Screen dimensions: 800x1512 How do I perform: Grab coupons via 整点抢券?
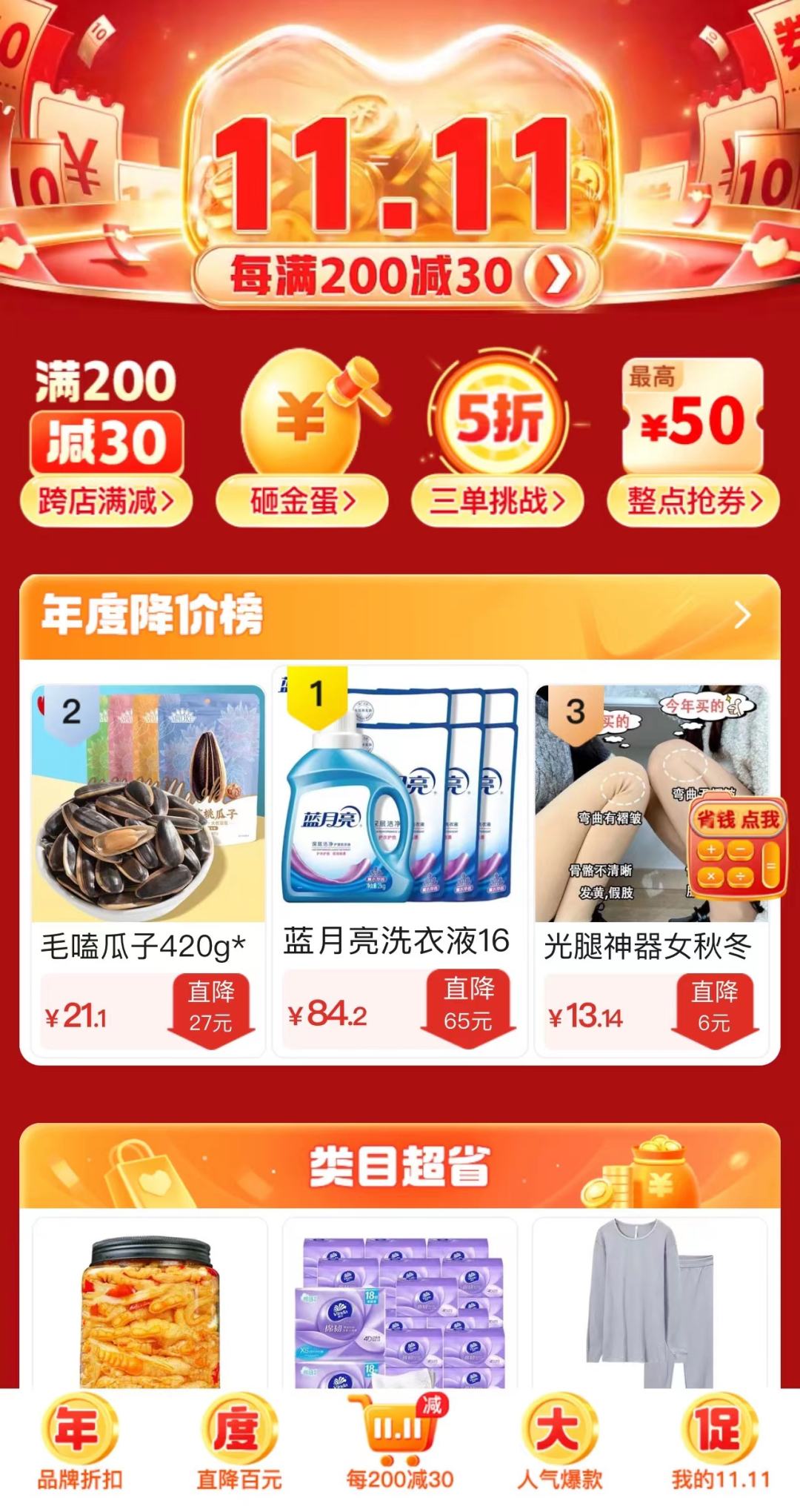693,501
